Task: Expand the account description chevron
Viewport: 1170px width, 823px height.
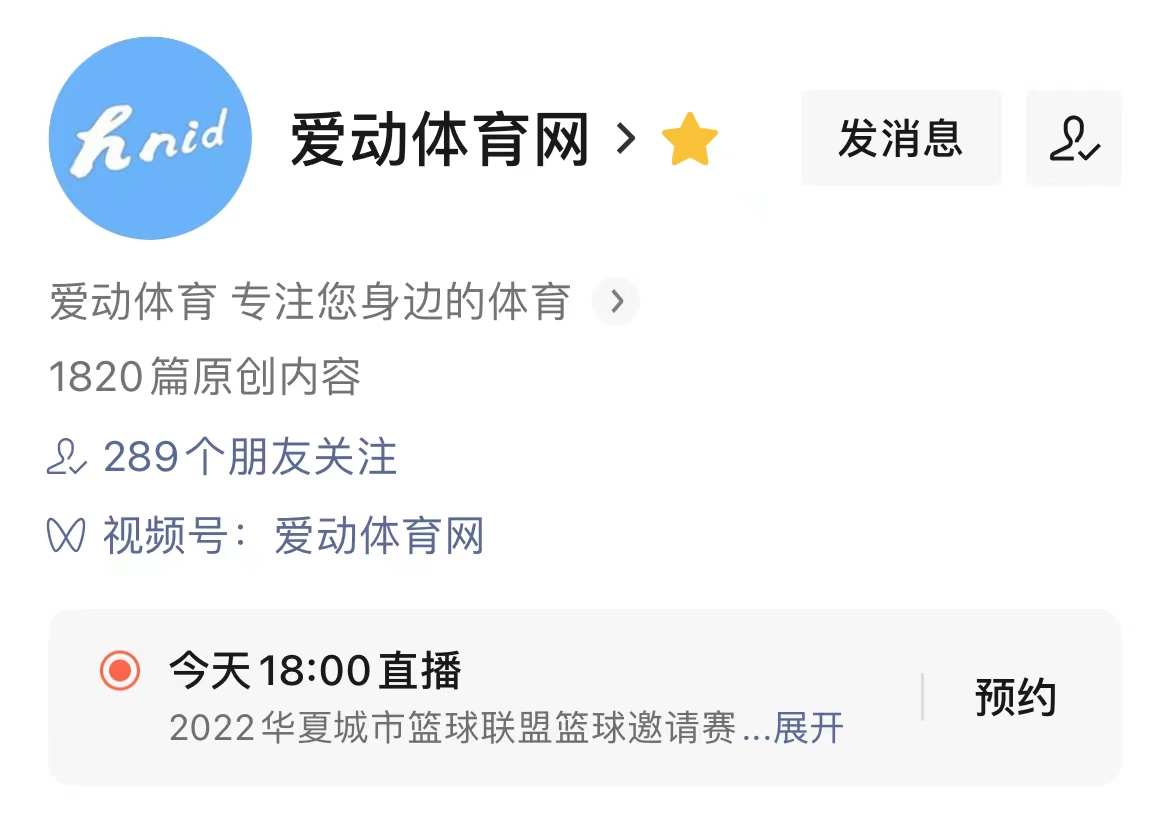Action: tap(616, 301)
